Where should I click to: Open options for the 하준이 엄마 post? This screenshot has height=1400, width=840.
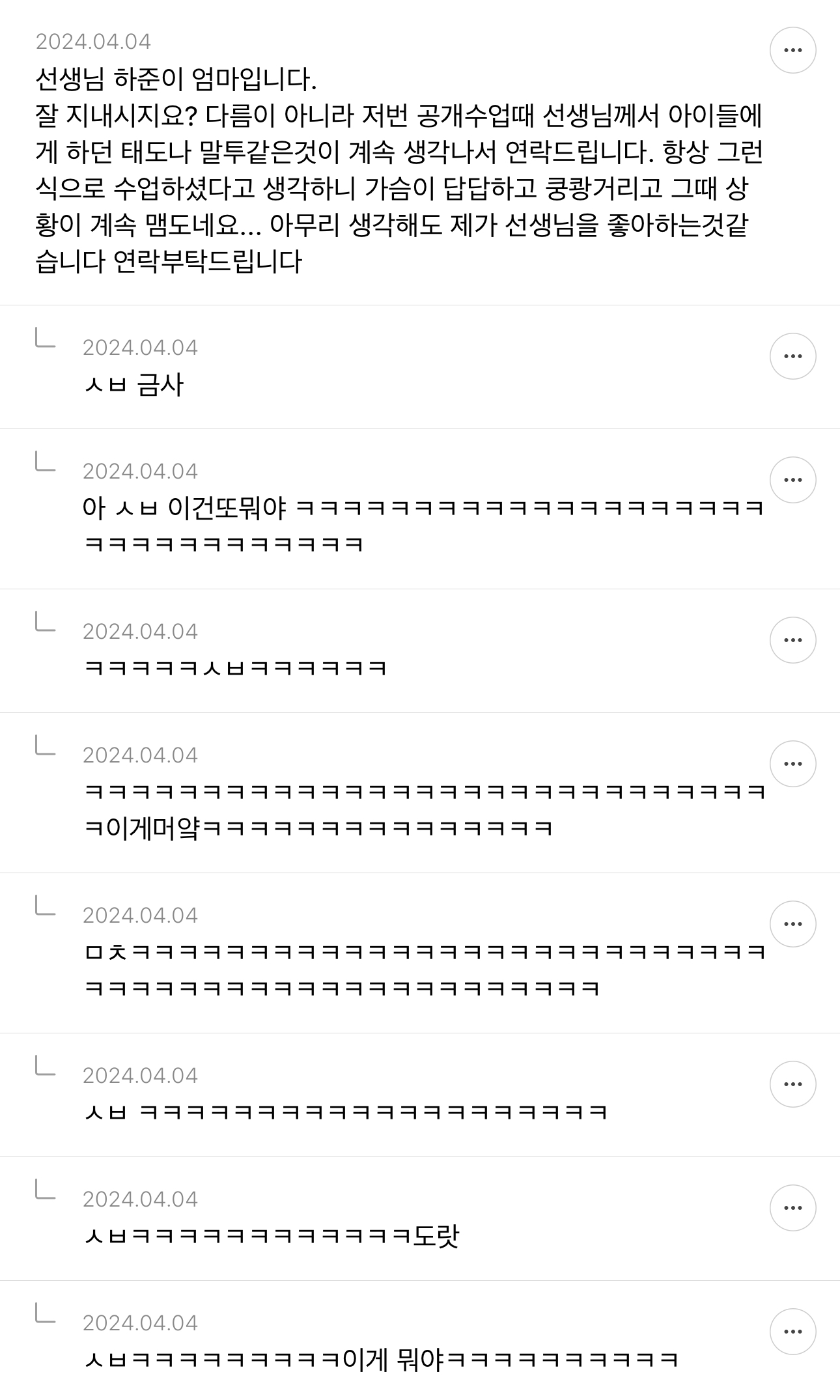tap(792, 51)
